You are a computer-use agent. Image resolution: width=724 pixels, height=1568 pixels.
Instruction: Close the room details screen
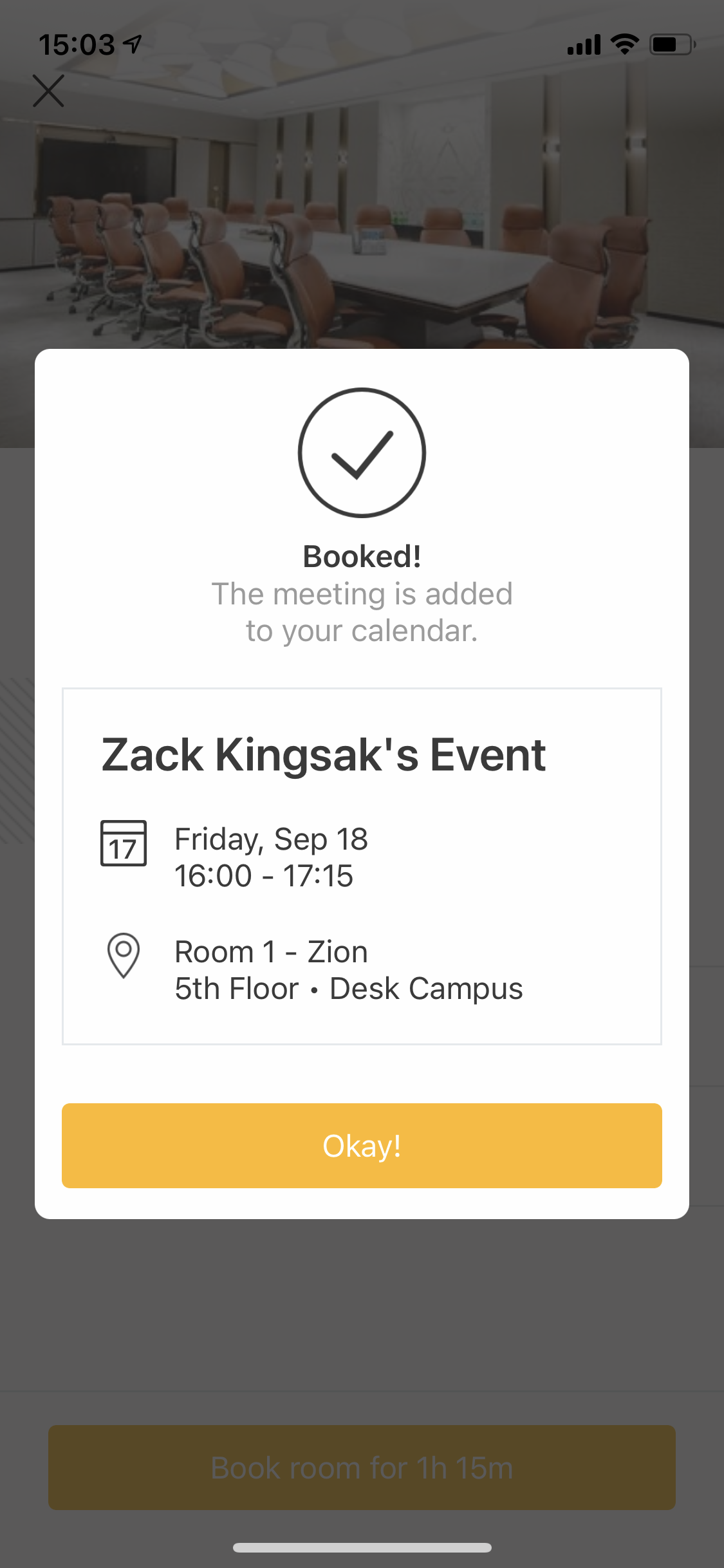click(48, 91)
